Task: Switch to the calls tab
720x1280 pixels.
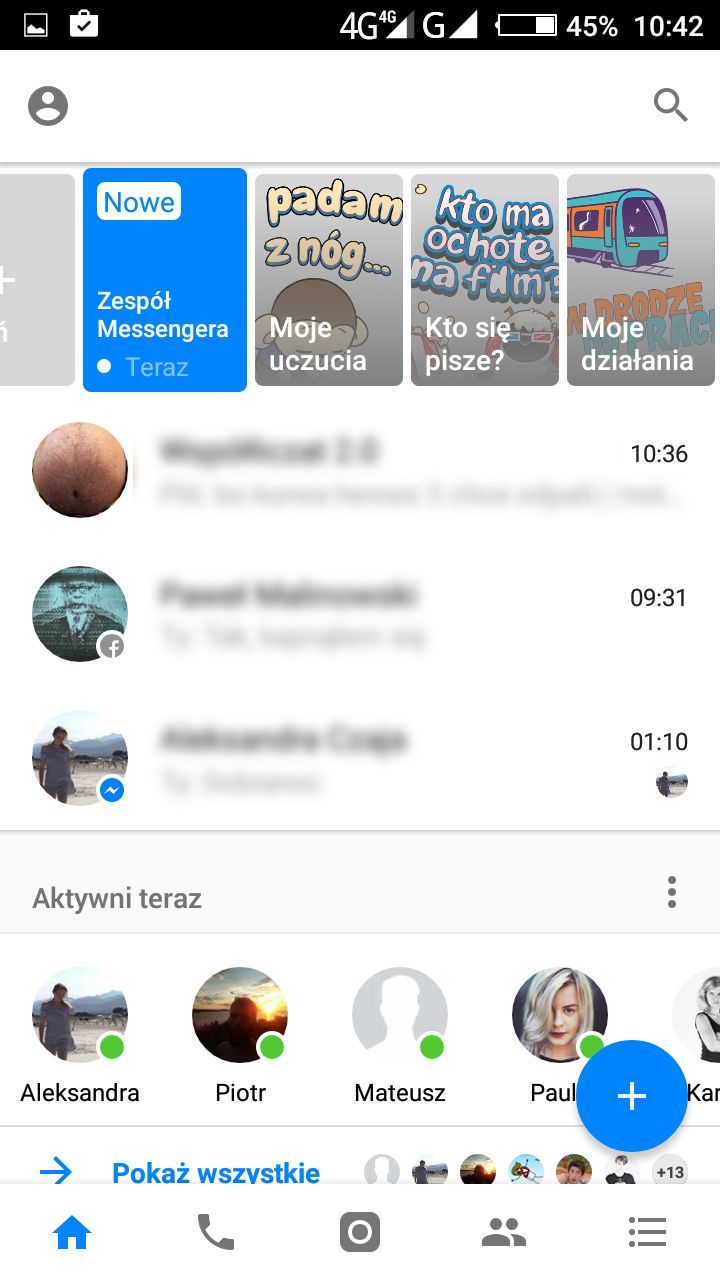Action: [216, 1233]
